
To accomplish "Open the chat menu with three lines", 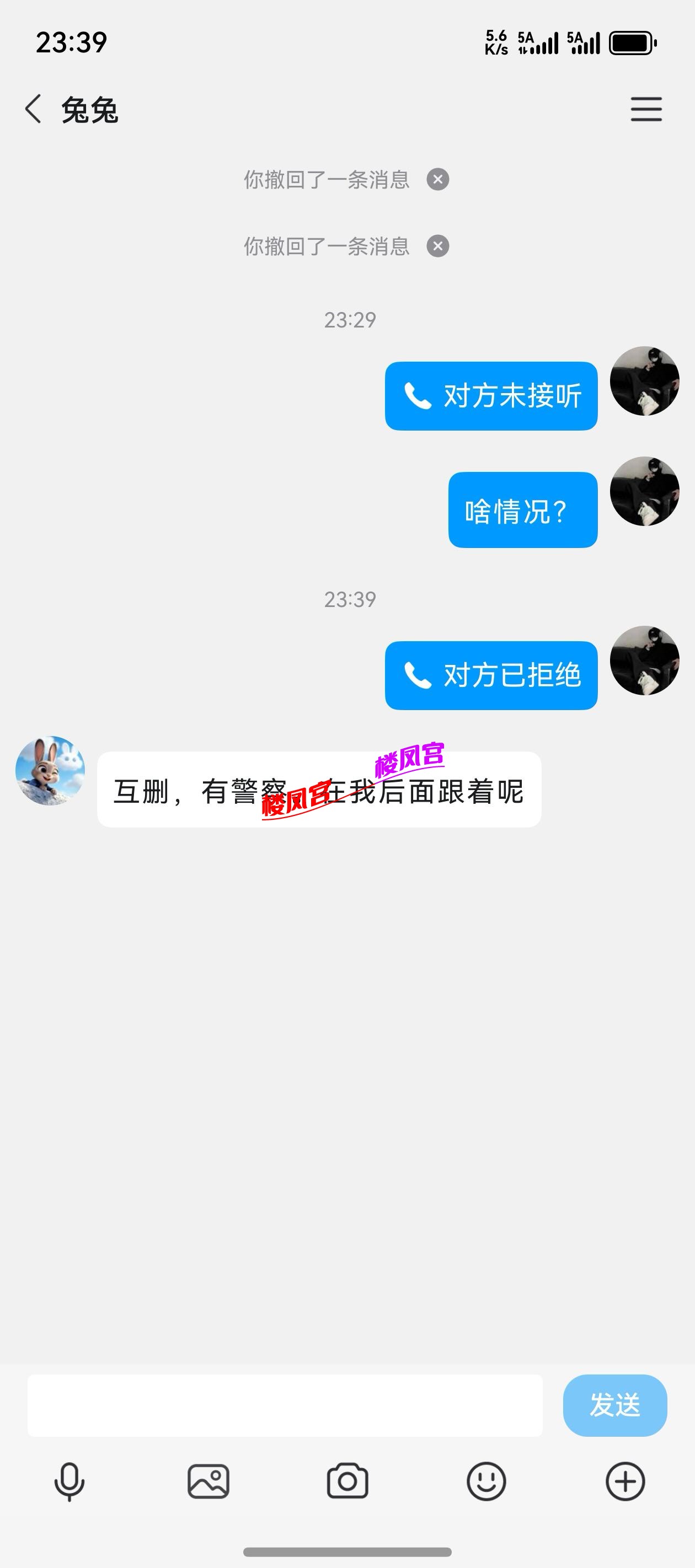I will pos(646,110).
